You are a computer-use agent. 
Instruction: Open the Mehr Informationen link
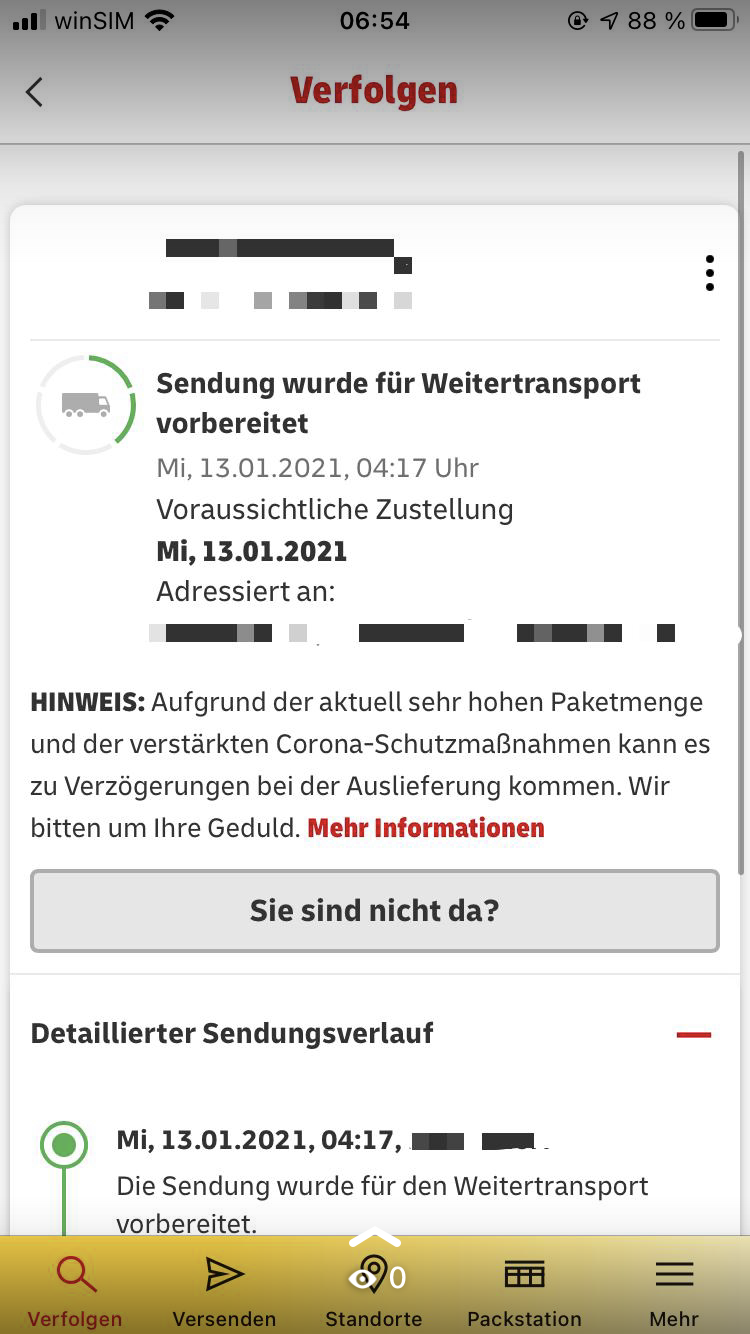pos(426,828)
